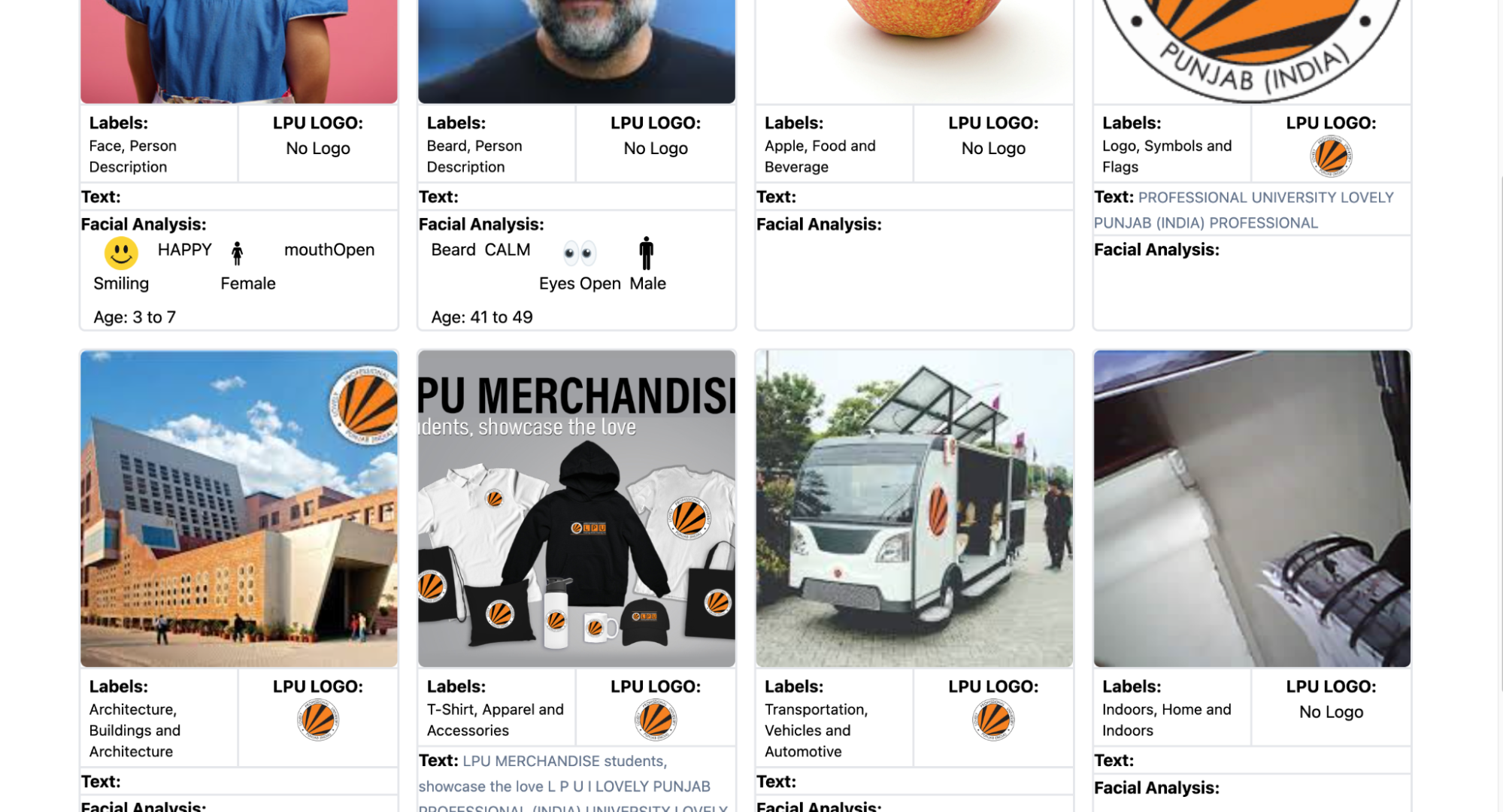Tap the detected text "PROFESSIONAL UNIVERSITY LOVELY"

tap(1265, 198)
